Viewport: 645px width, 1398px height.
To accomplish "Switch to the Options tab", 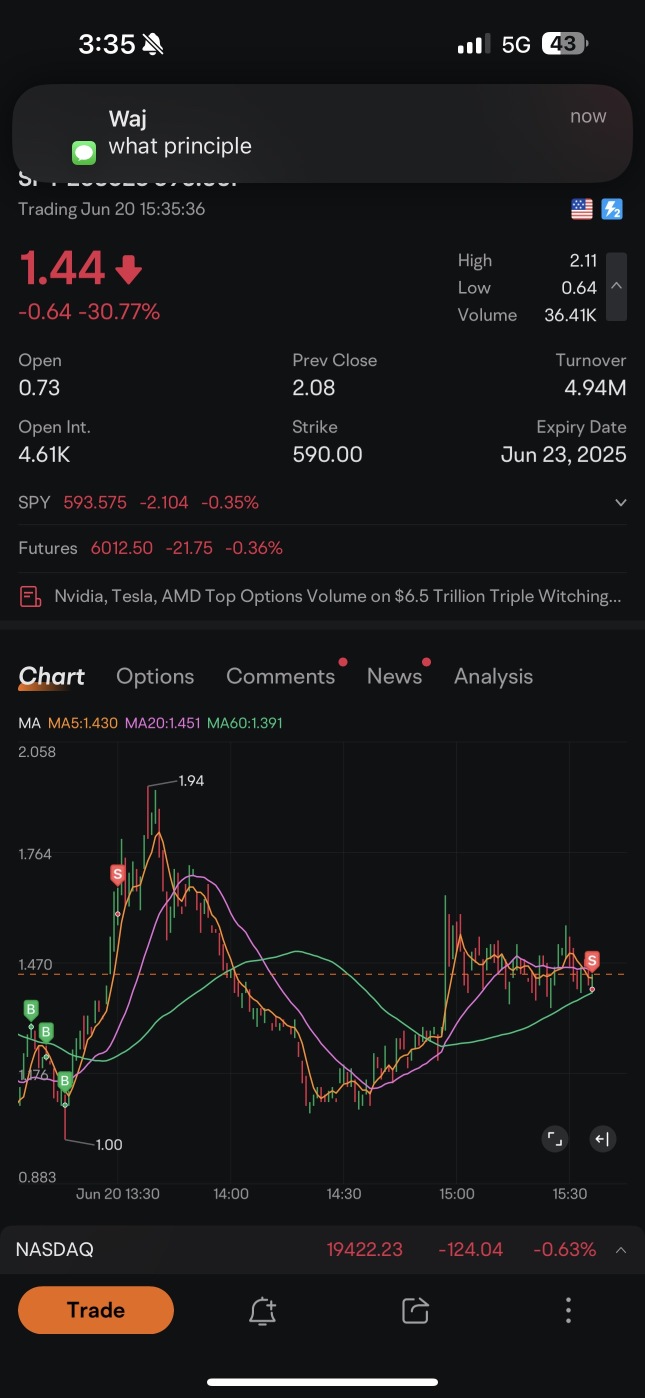I will coord(155,676).
